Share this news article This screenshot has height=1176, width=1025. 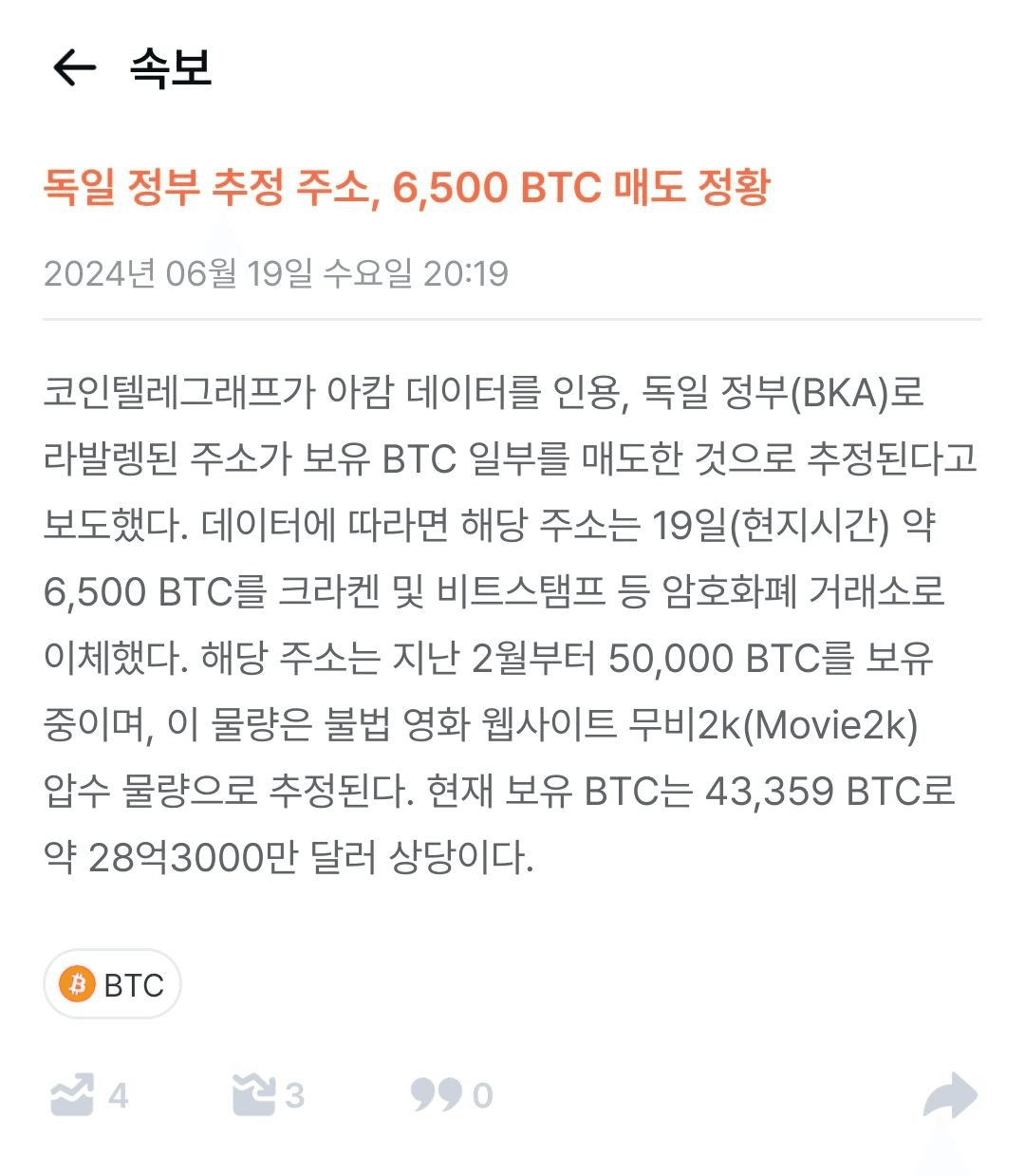point(950,1096)
